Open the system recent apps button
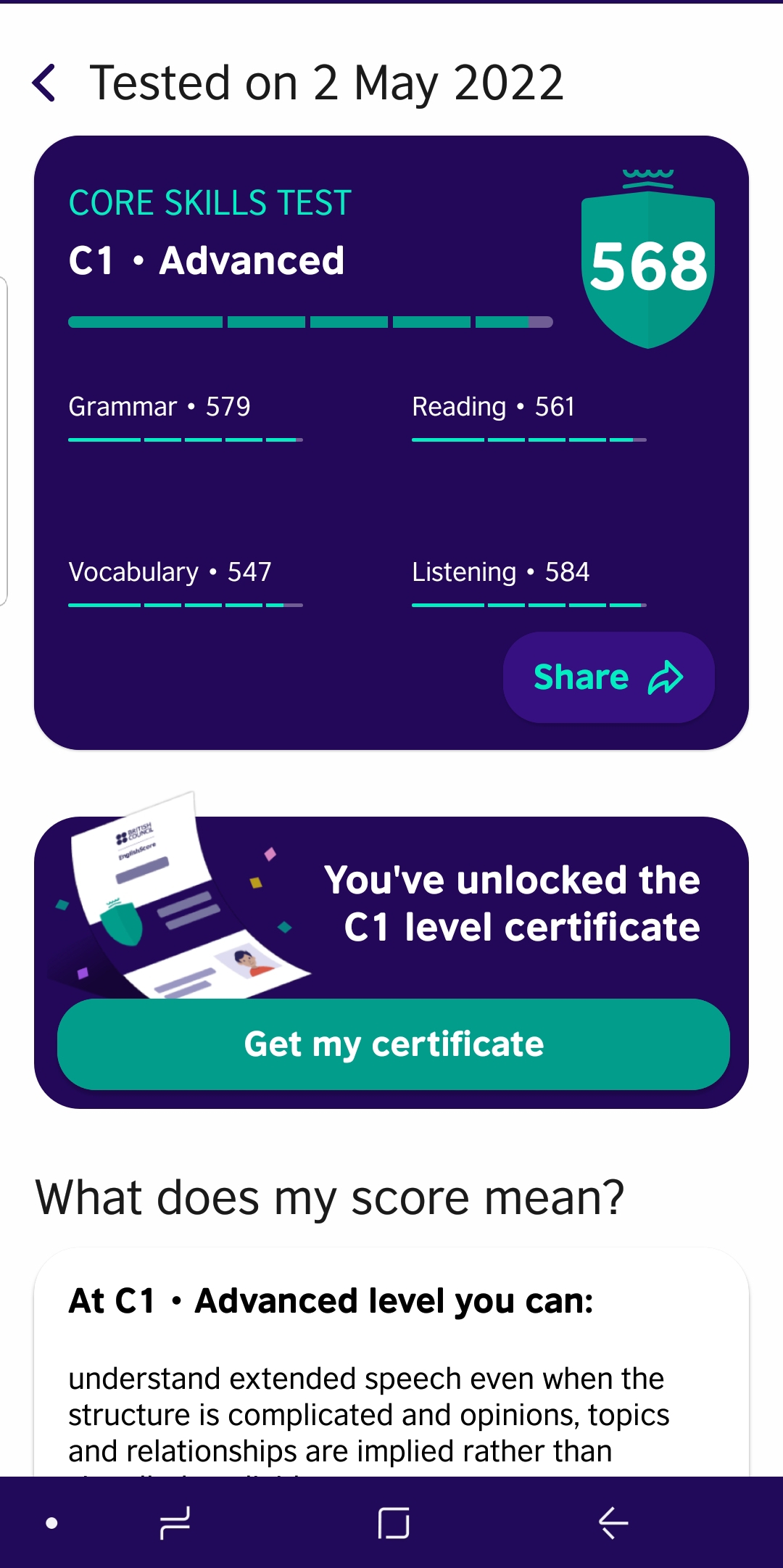783x1568 pixels. [x=175, y=1522]
